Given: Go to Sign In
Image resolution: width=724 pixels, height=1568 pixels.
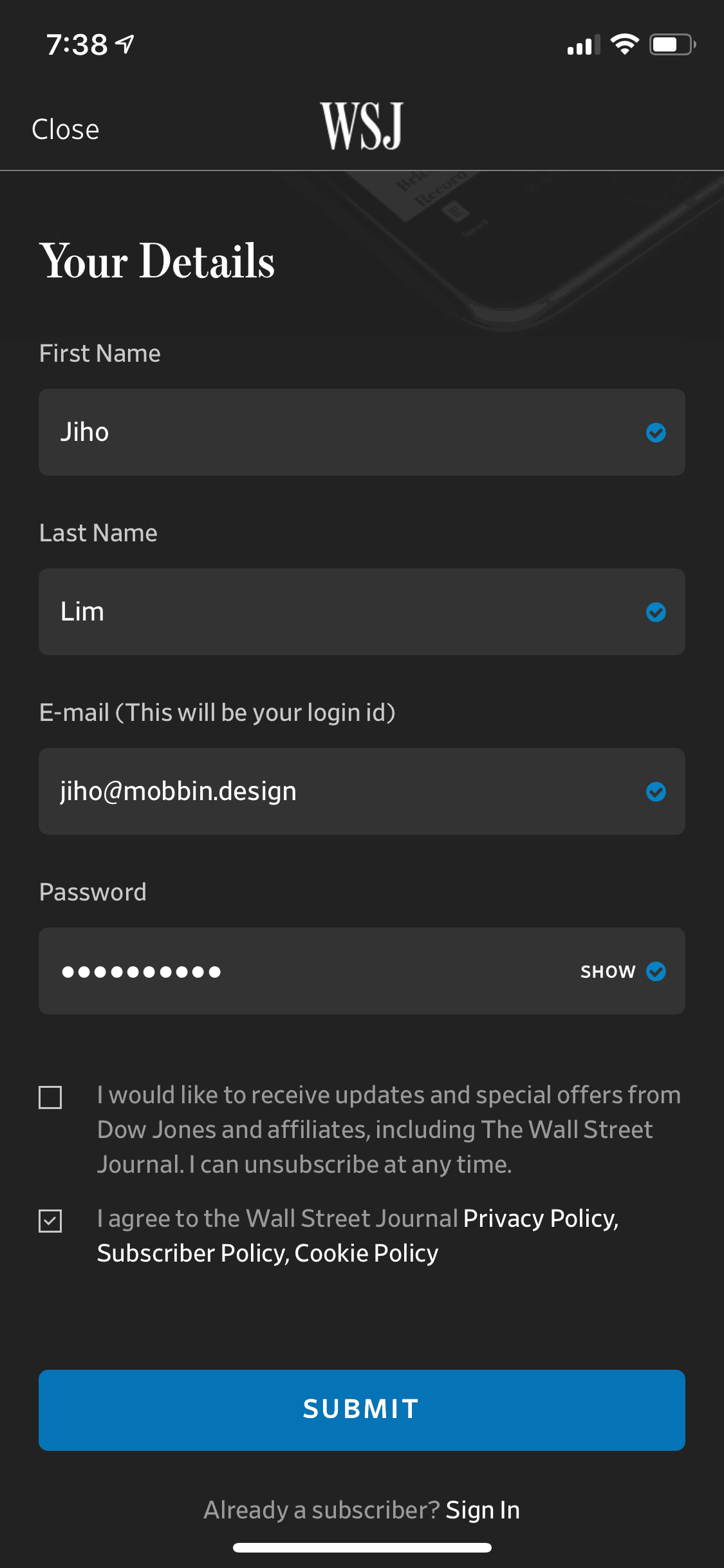Looking at the screenshot, I should pos(483,1509).
